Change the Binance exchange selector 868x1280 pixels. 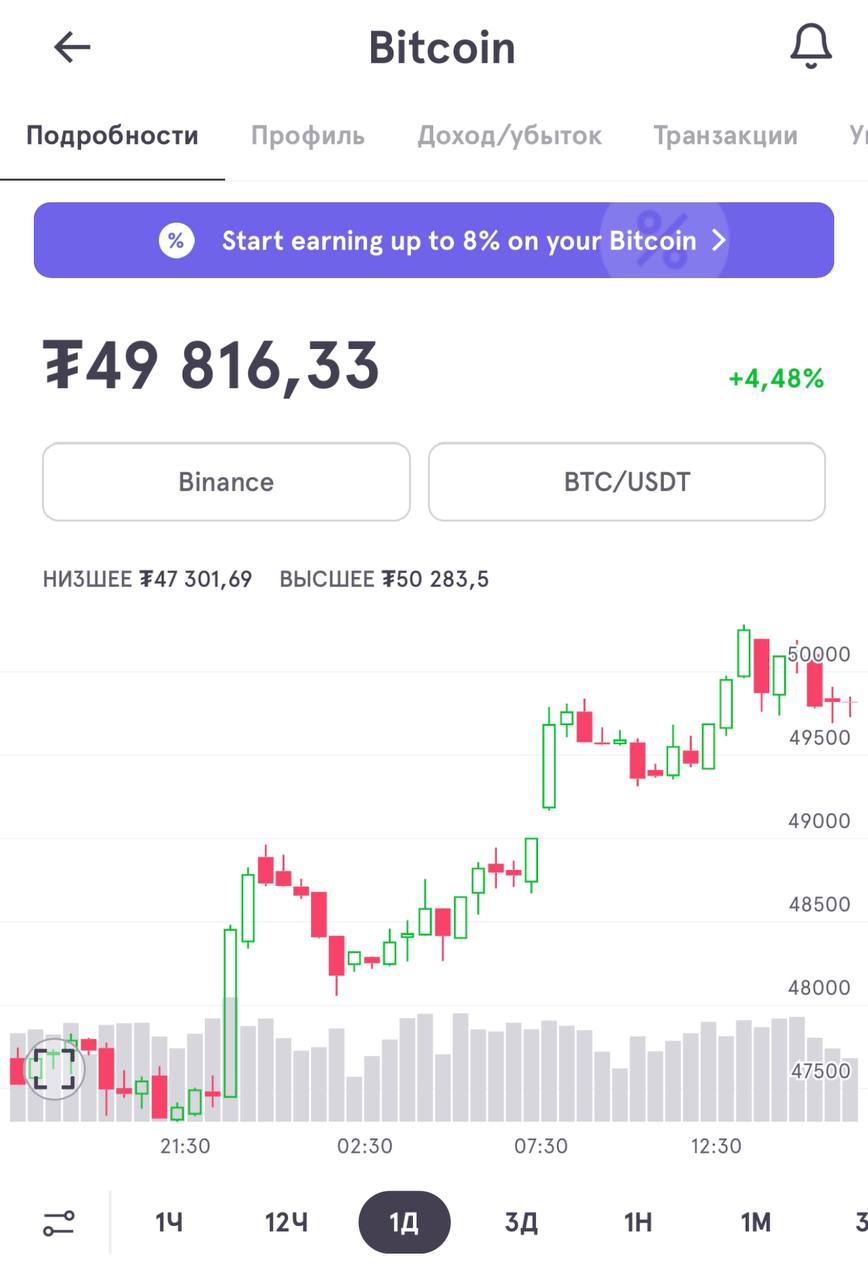point(226,482)
